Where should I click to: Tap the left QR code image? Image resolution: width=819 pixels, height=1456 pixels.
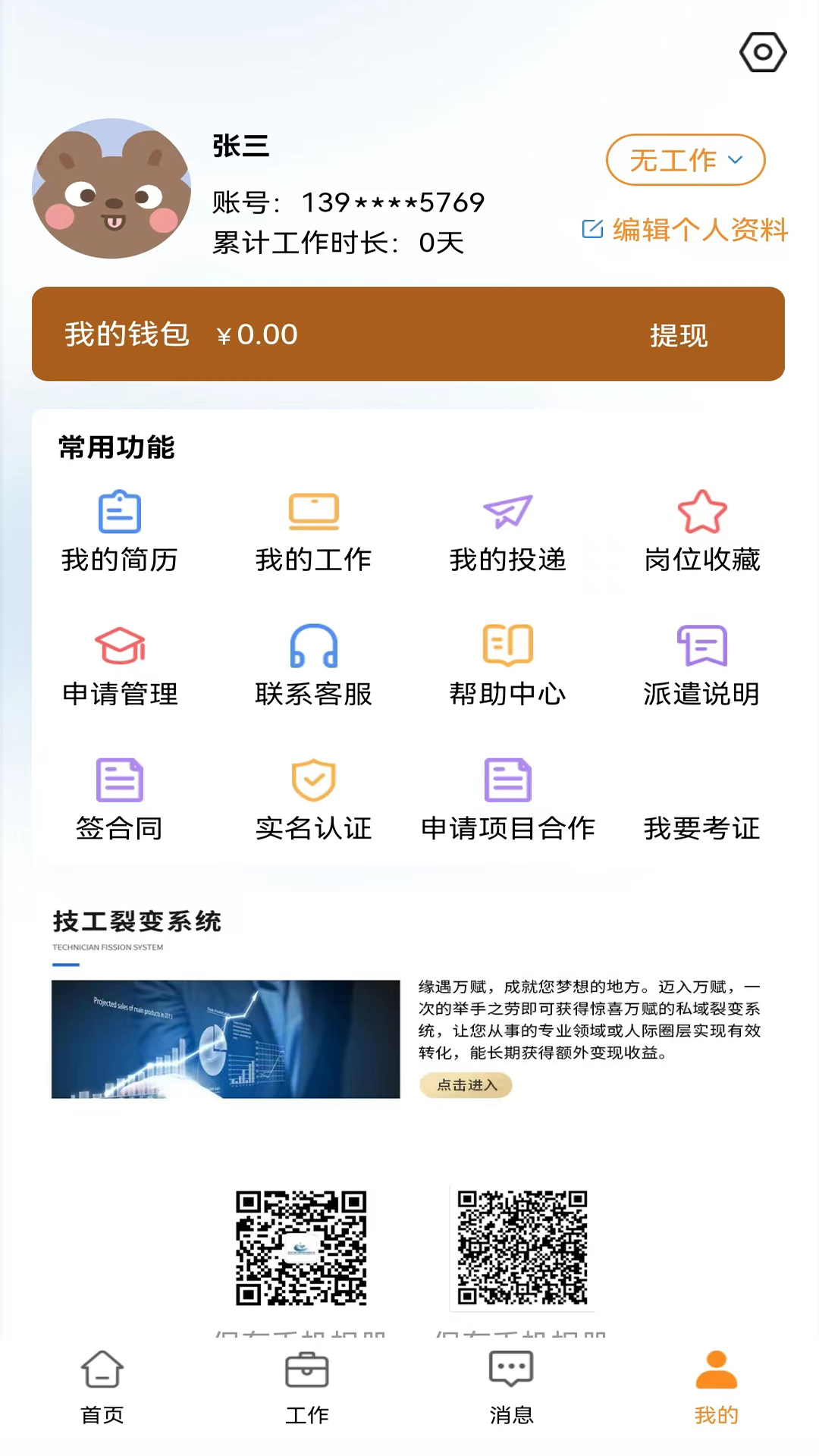(x=301, y=1248)
